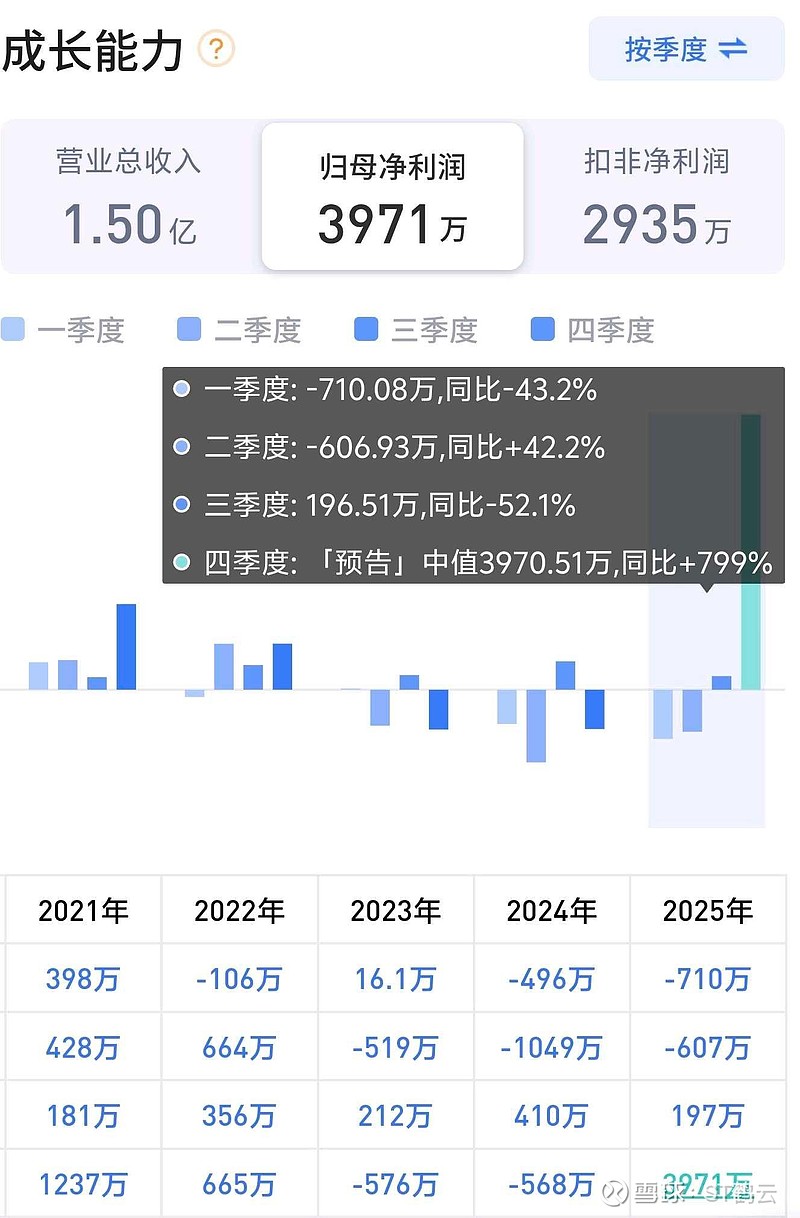Click the bullet dot icon on the 一季度 tooltip row
Screen dimensions: 800x1218
point(182,389)
